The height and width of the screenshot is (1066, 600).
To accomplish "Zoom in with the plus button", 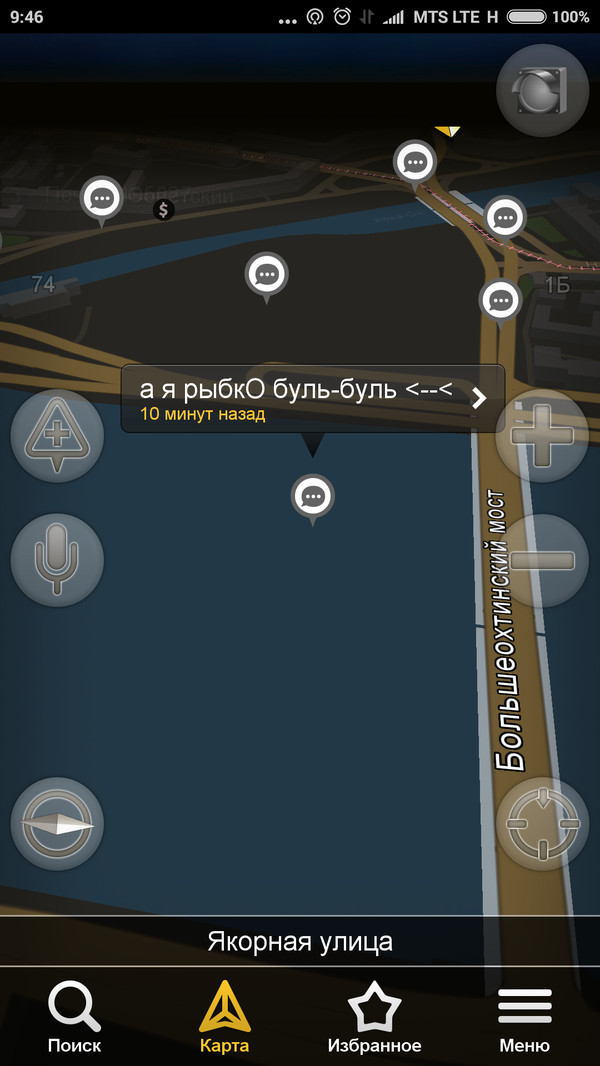I will point(542,436).
